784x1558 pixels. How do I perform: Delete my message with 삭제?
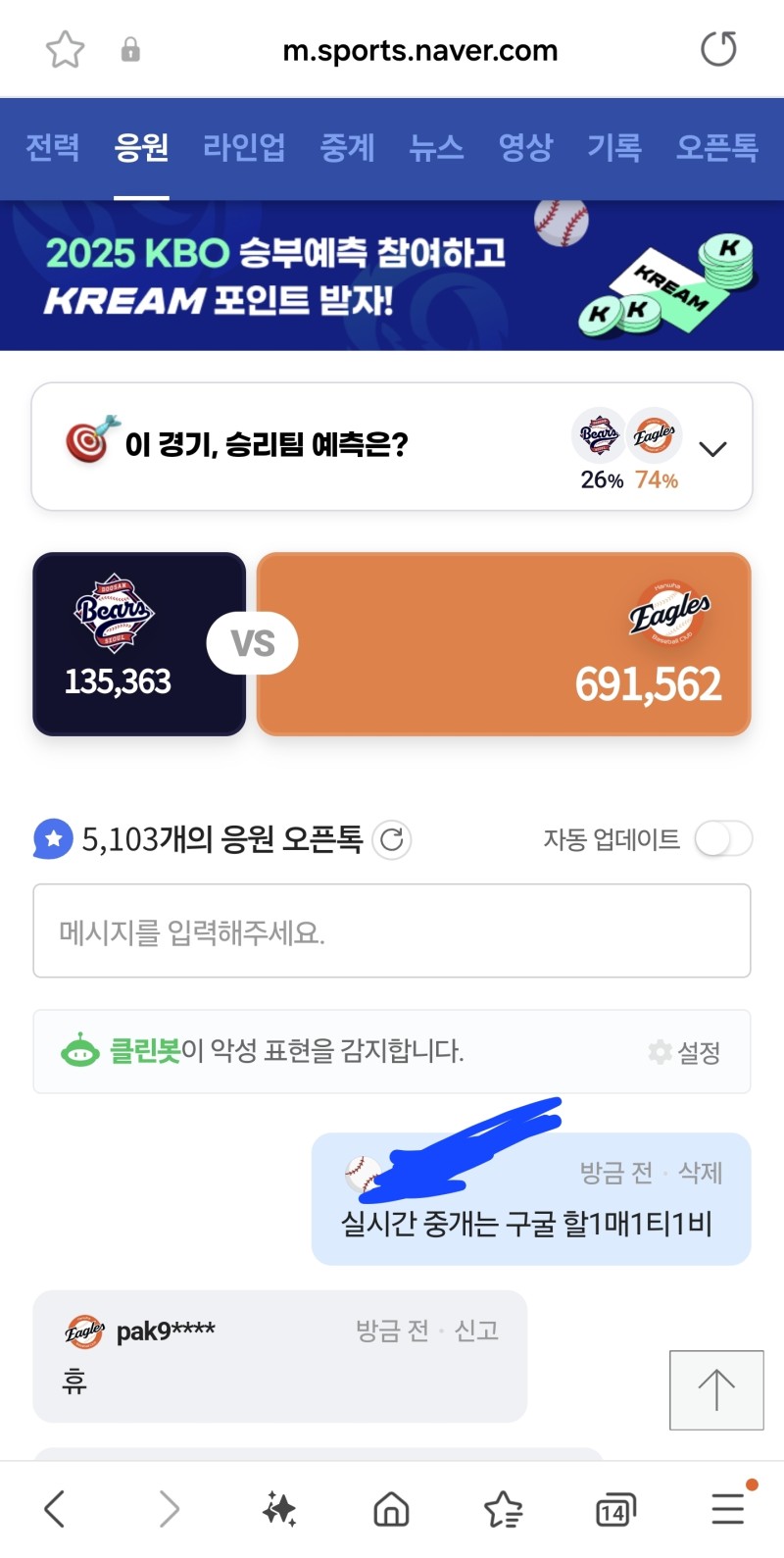pos(700,1173)
